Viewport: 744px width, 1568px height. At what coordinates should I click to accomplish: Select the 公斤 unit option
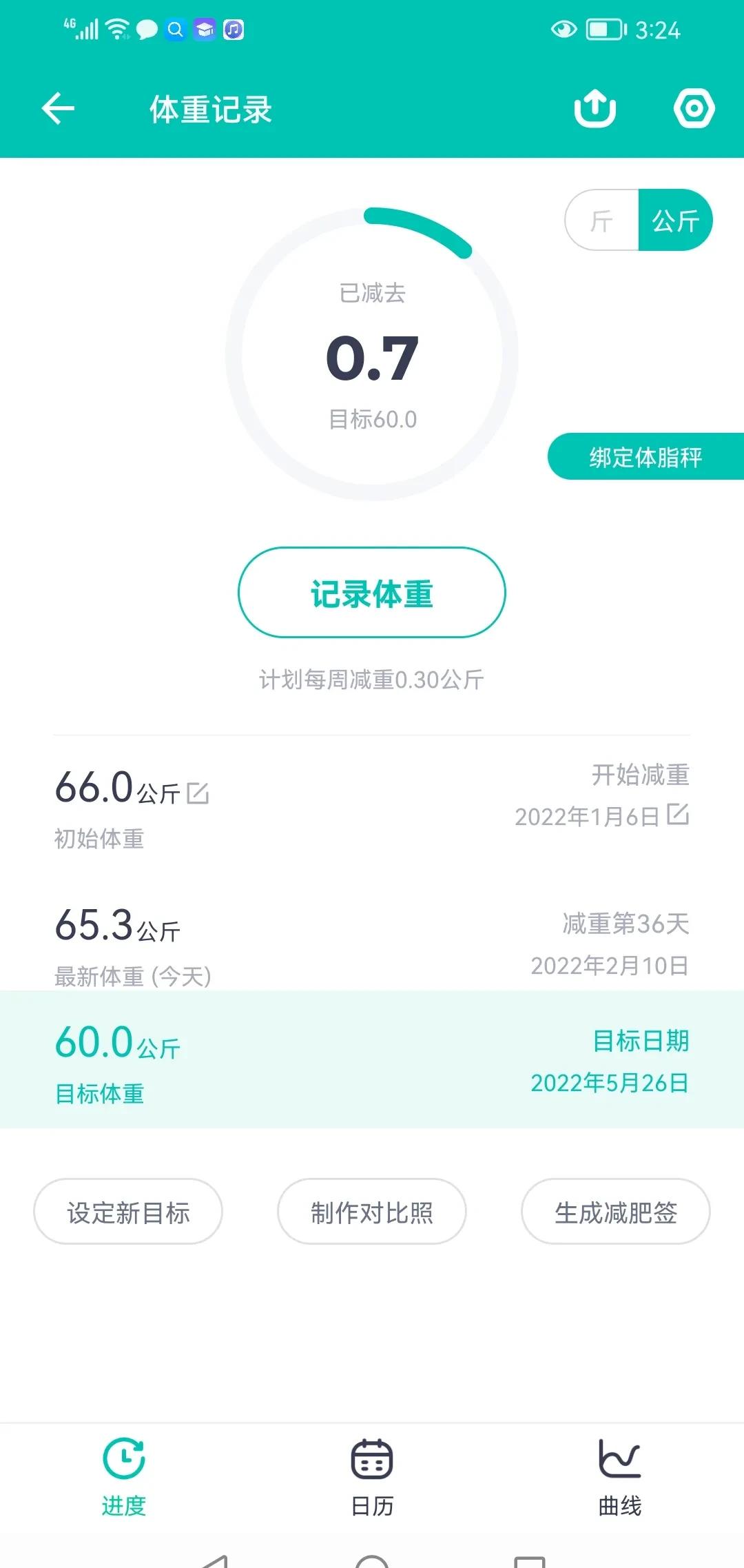[676, 221]
